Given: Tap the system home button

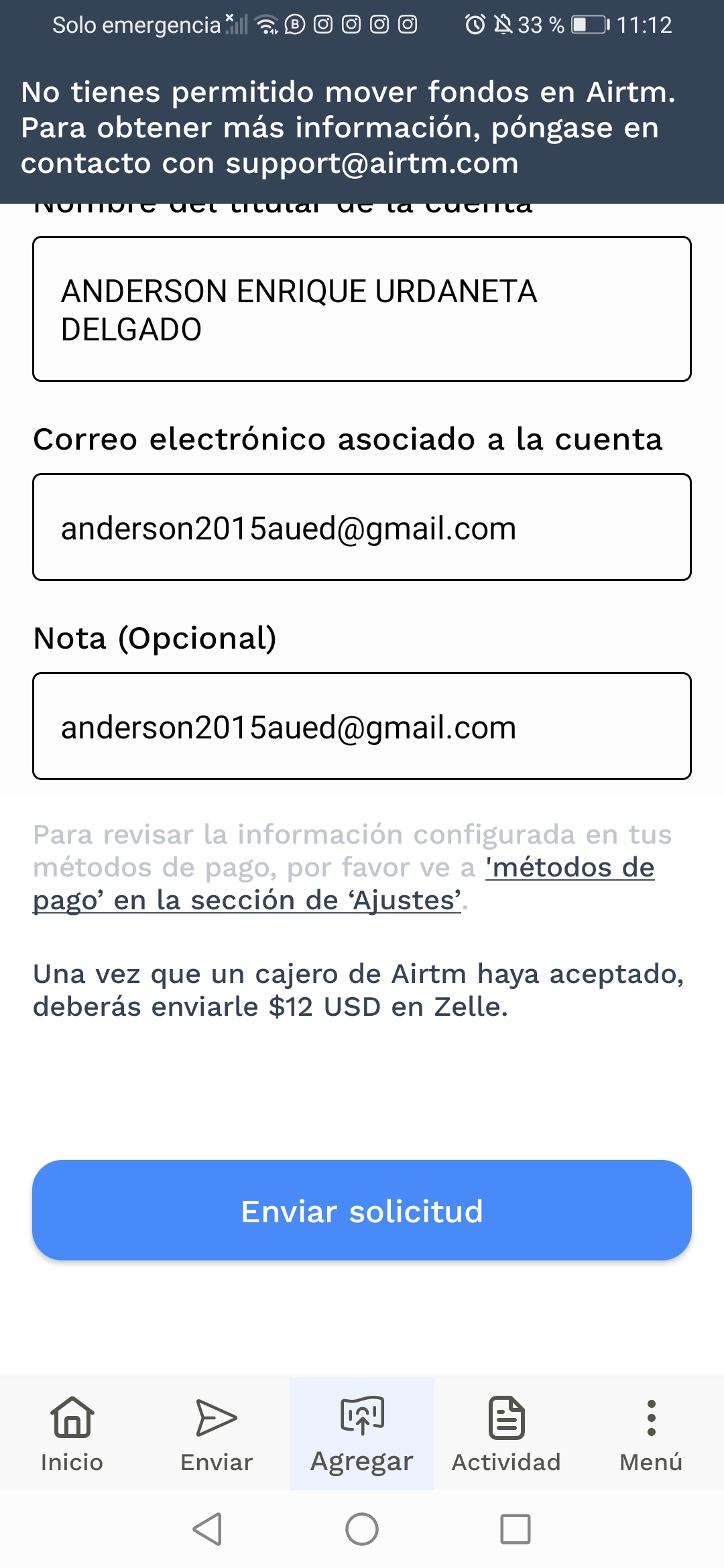Looking at the screenshot, I should (362, 1529).
